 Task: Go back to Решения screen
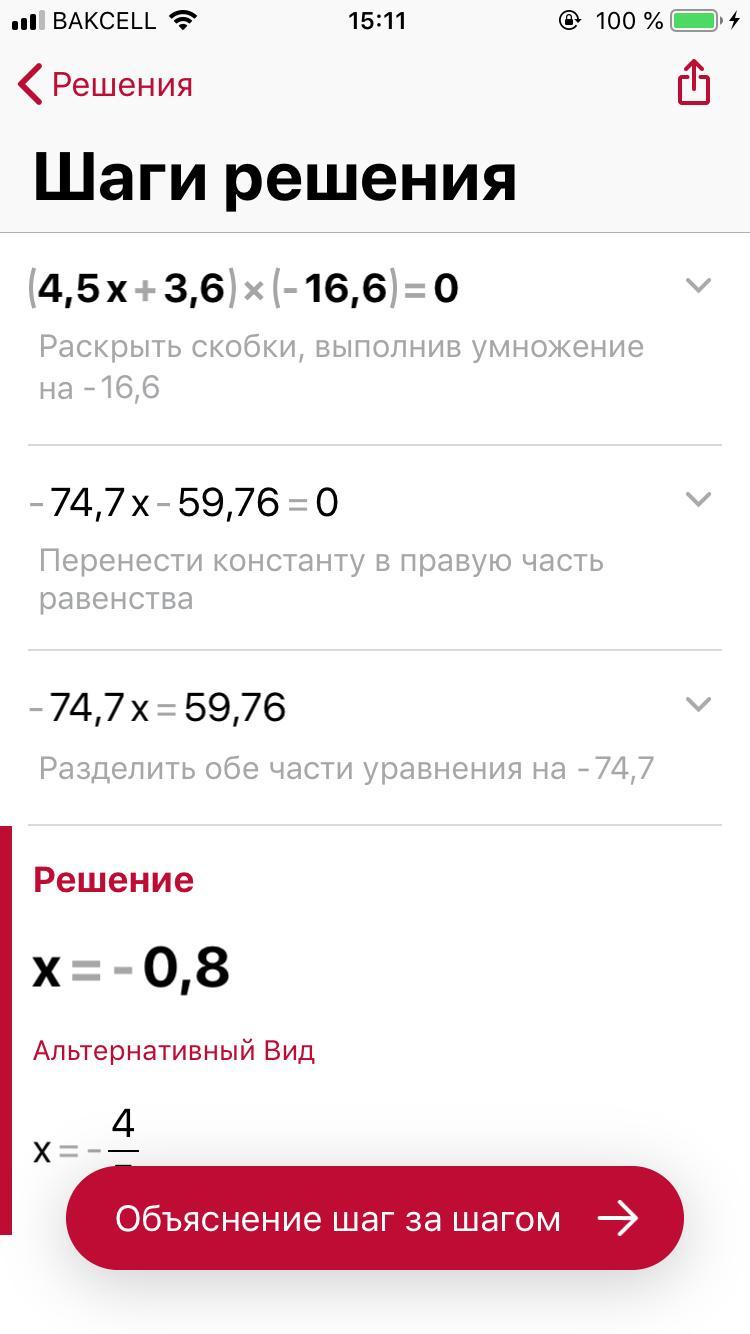click(x=105, y=85)
